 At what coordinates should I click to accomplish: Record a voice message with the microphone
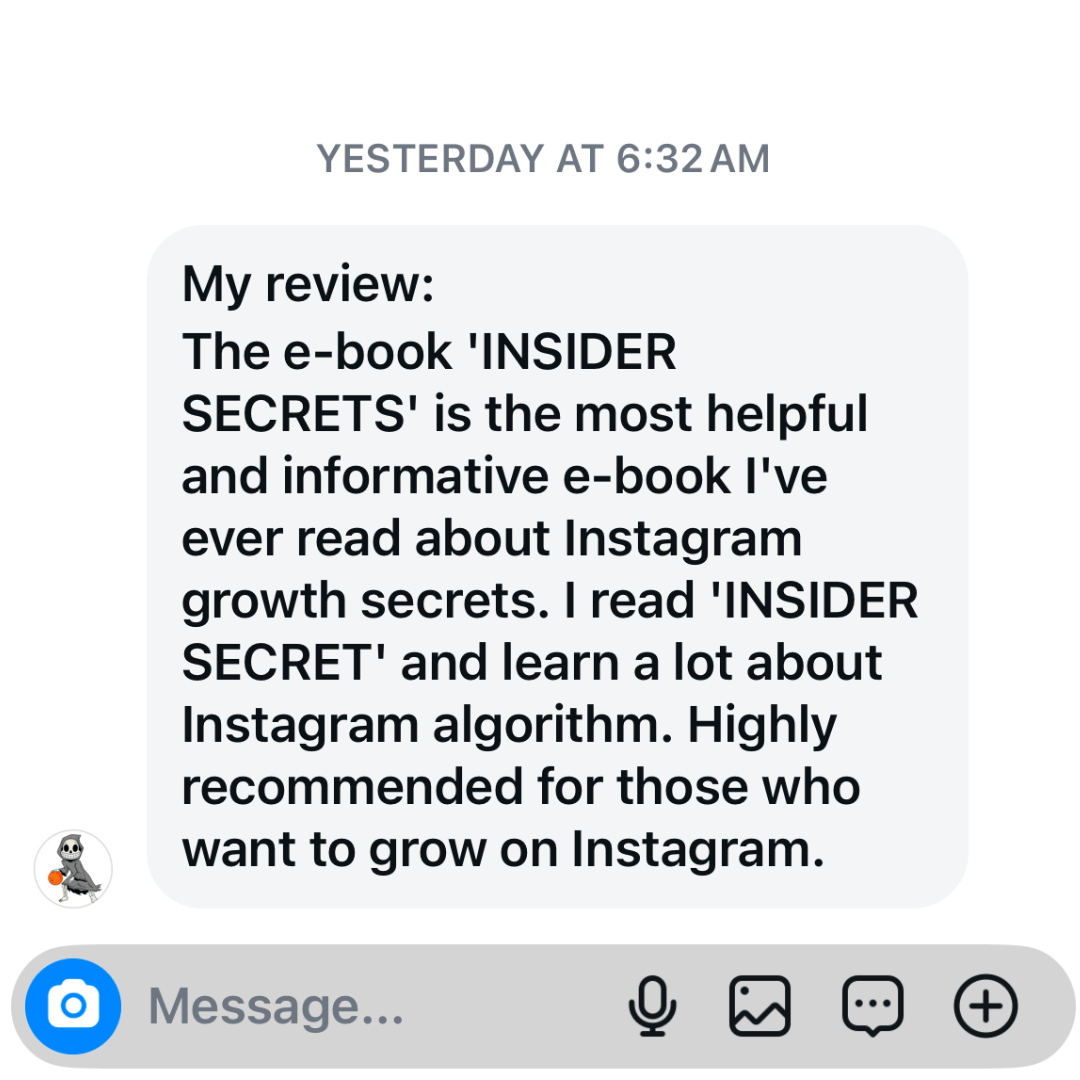pyautogui.click(x=652, y=1005)
